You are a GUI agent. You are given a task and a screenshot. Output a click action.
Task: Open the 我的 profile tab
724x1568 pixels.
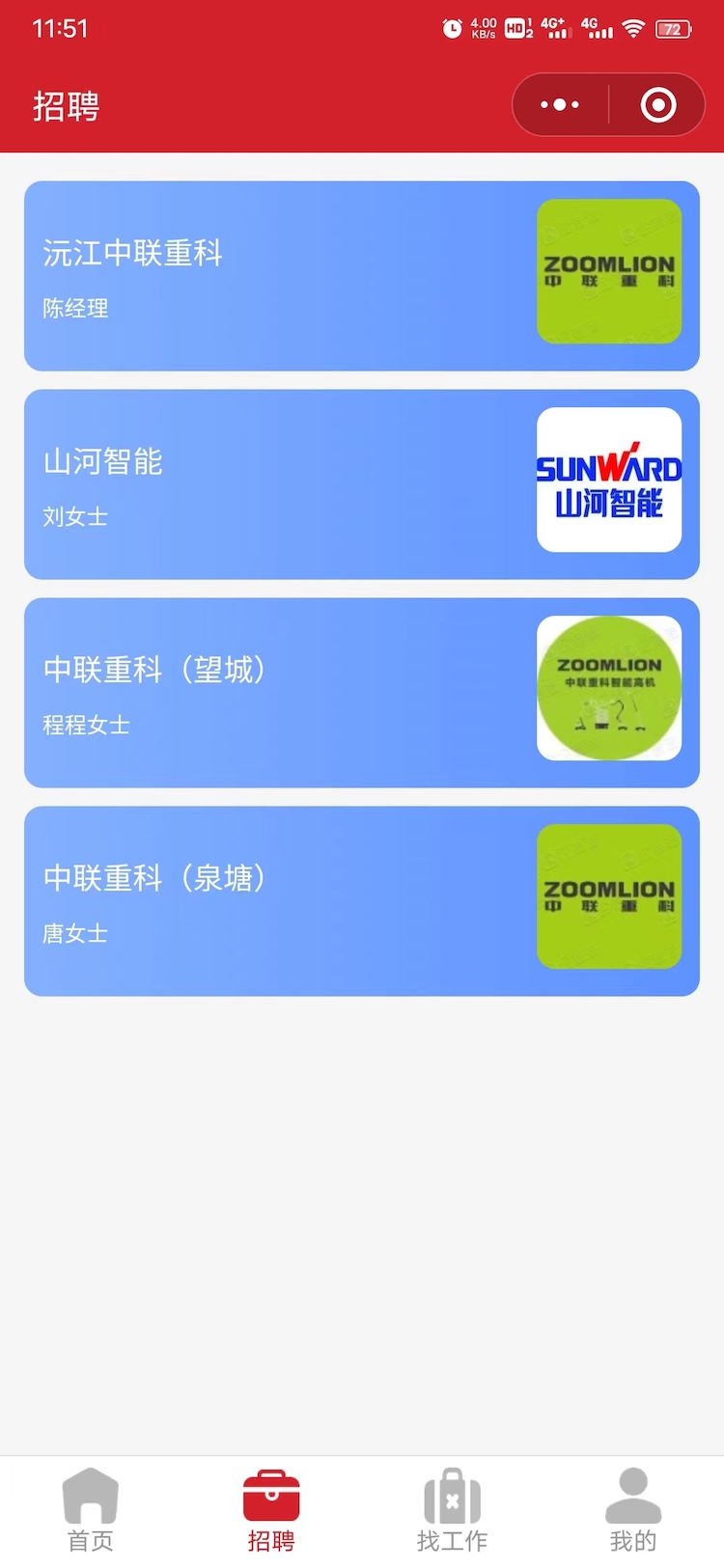(633, 1510)
